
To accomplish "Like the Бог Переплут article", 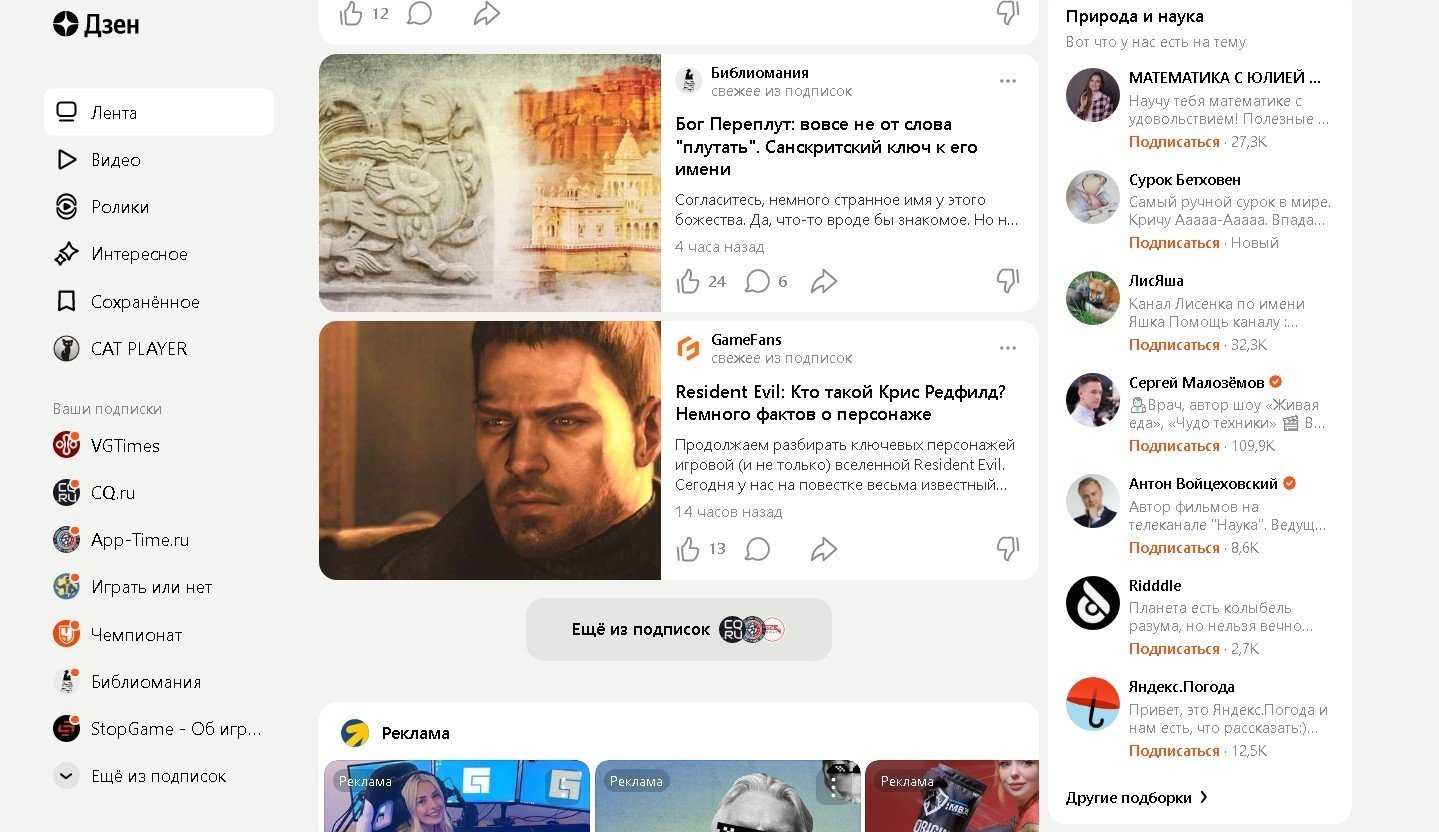I will 688,282.
